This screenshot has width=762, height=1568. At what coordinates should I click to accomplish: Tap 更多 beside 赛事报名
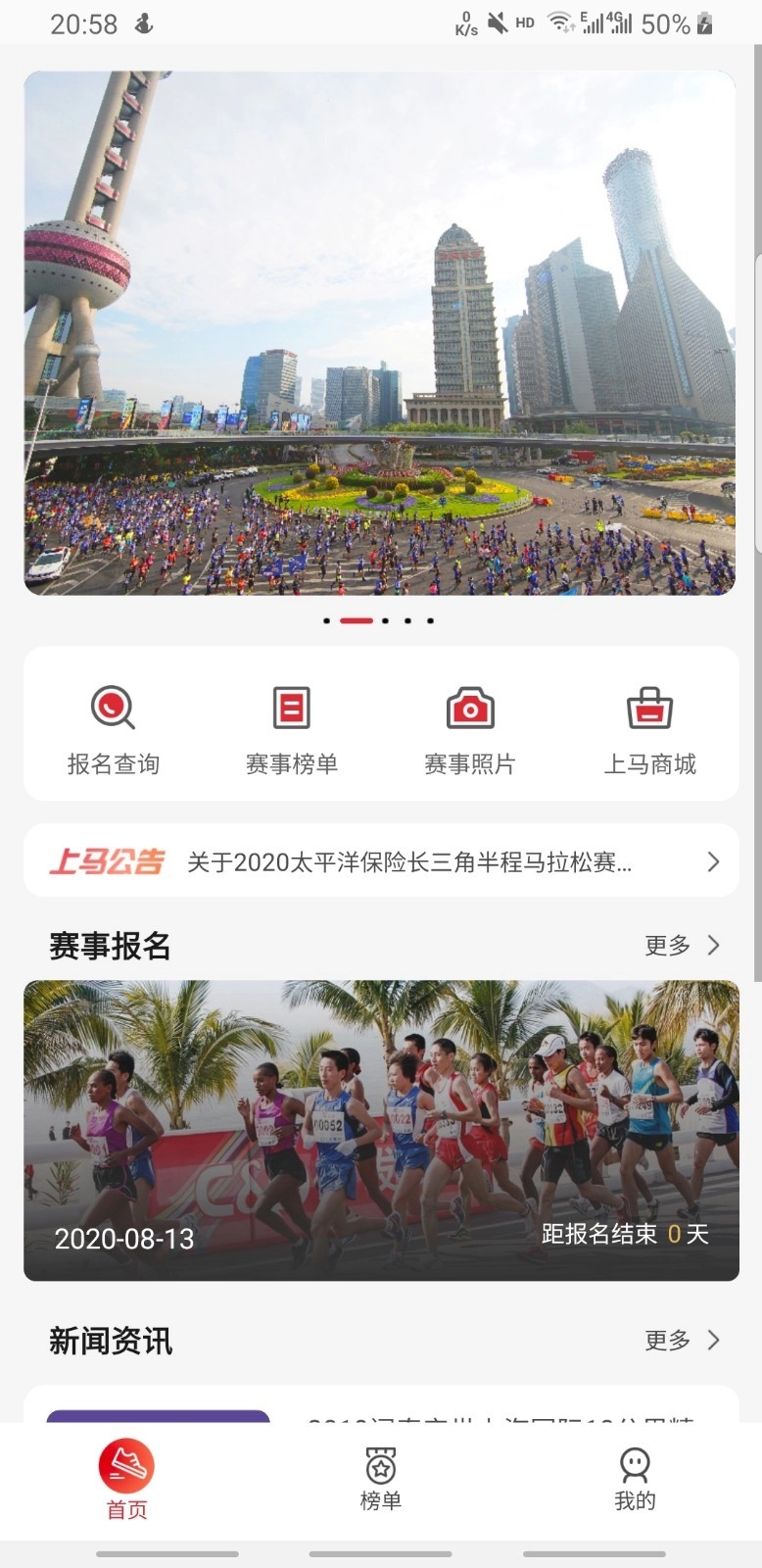pos(667,946)
